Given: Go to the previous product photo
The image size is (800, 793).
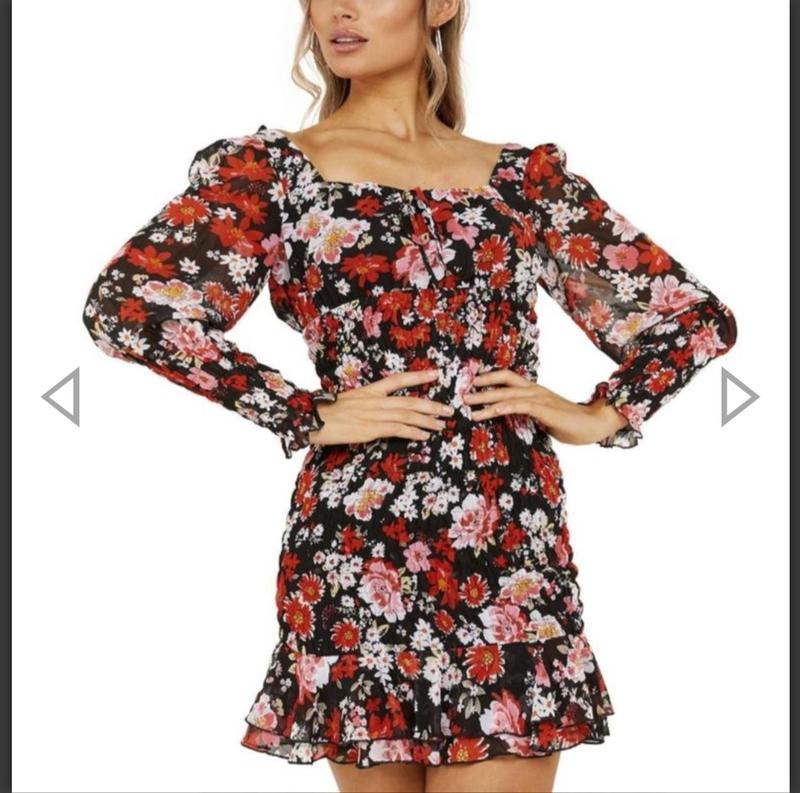Looking at the screenshot, I should (x=61, y=396).
